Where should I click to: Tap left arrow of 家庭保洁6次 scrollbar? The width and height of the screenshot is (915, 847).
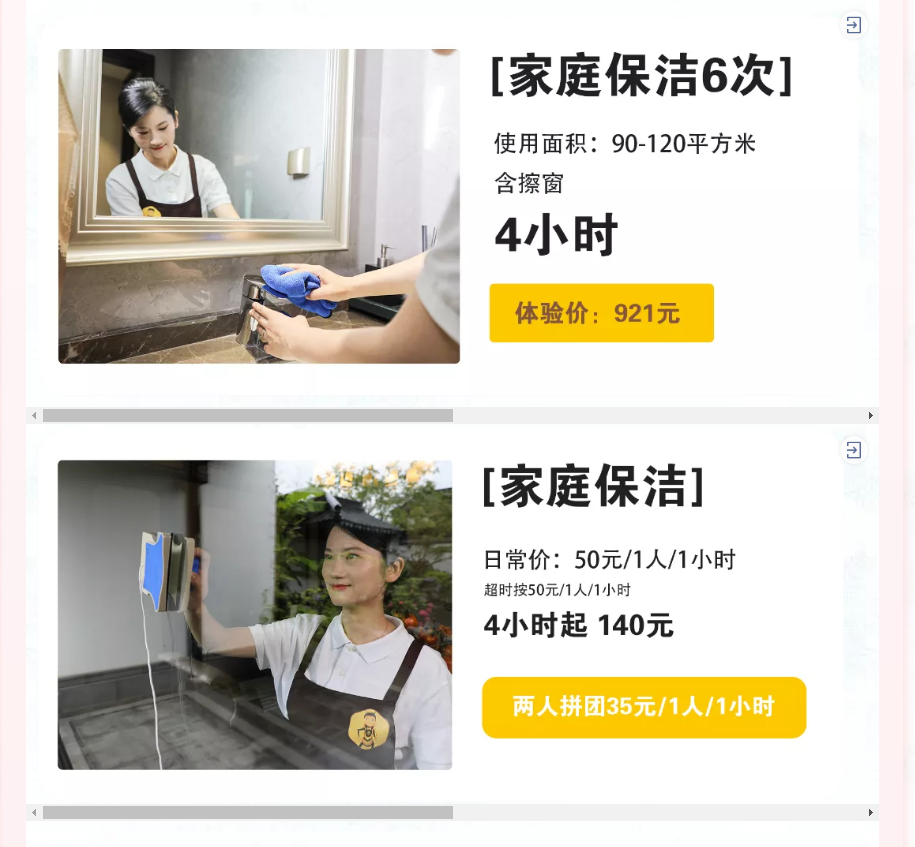coord(34,415)
